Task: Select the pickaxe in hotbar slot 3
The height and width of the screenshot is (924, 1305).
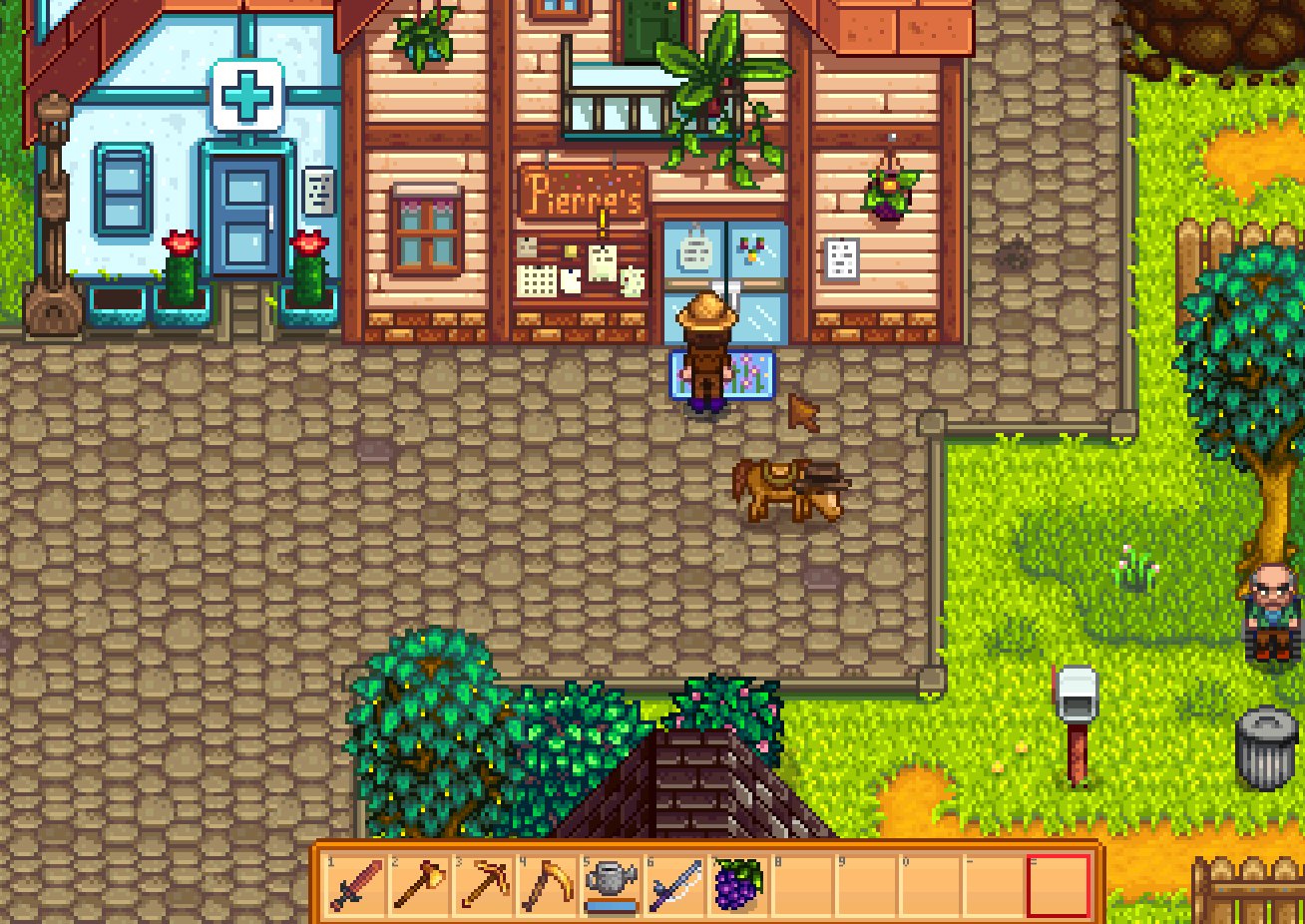Action: coord(484,885)
